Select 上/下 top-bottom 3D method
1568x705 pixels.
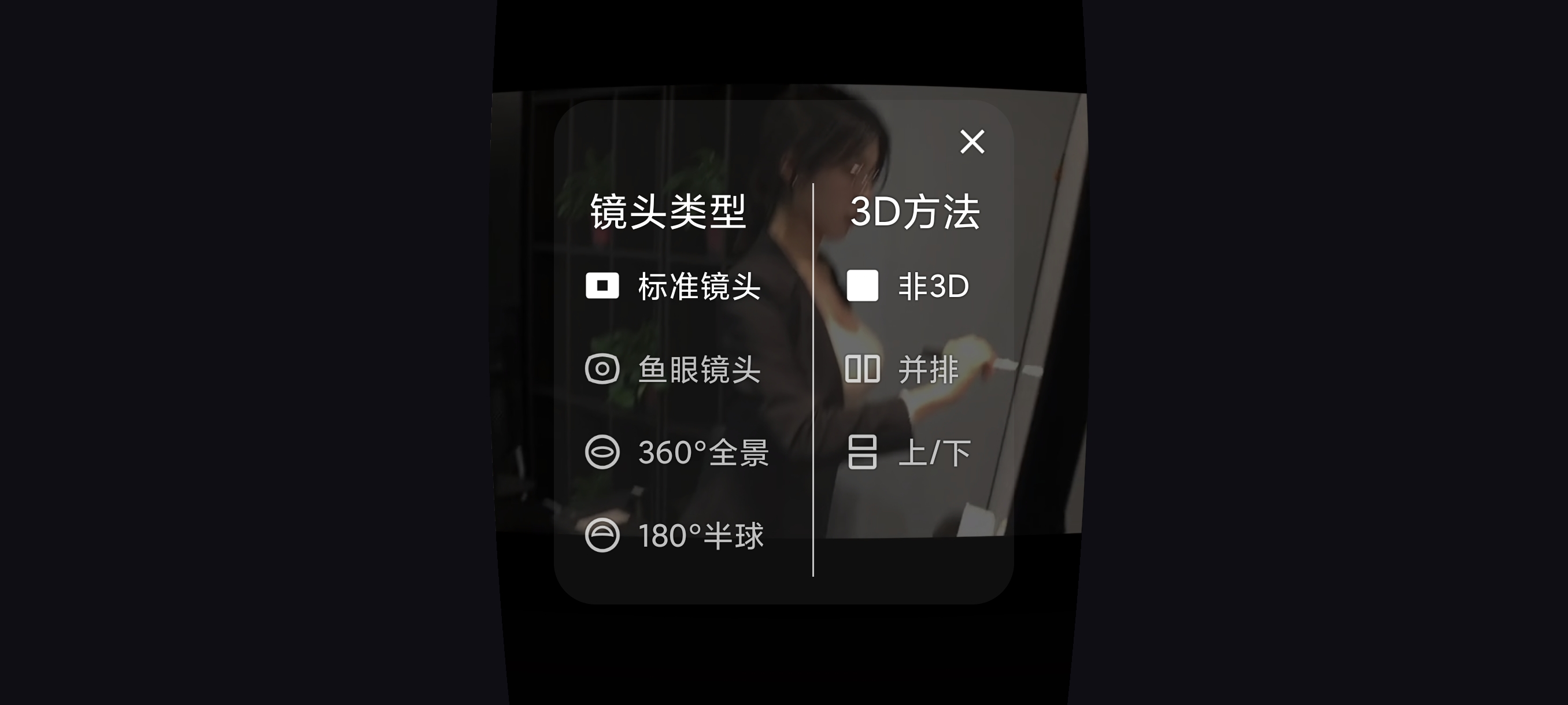pos(909,452)
